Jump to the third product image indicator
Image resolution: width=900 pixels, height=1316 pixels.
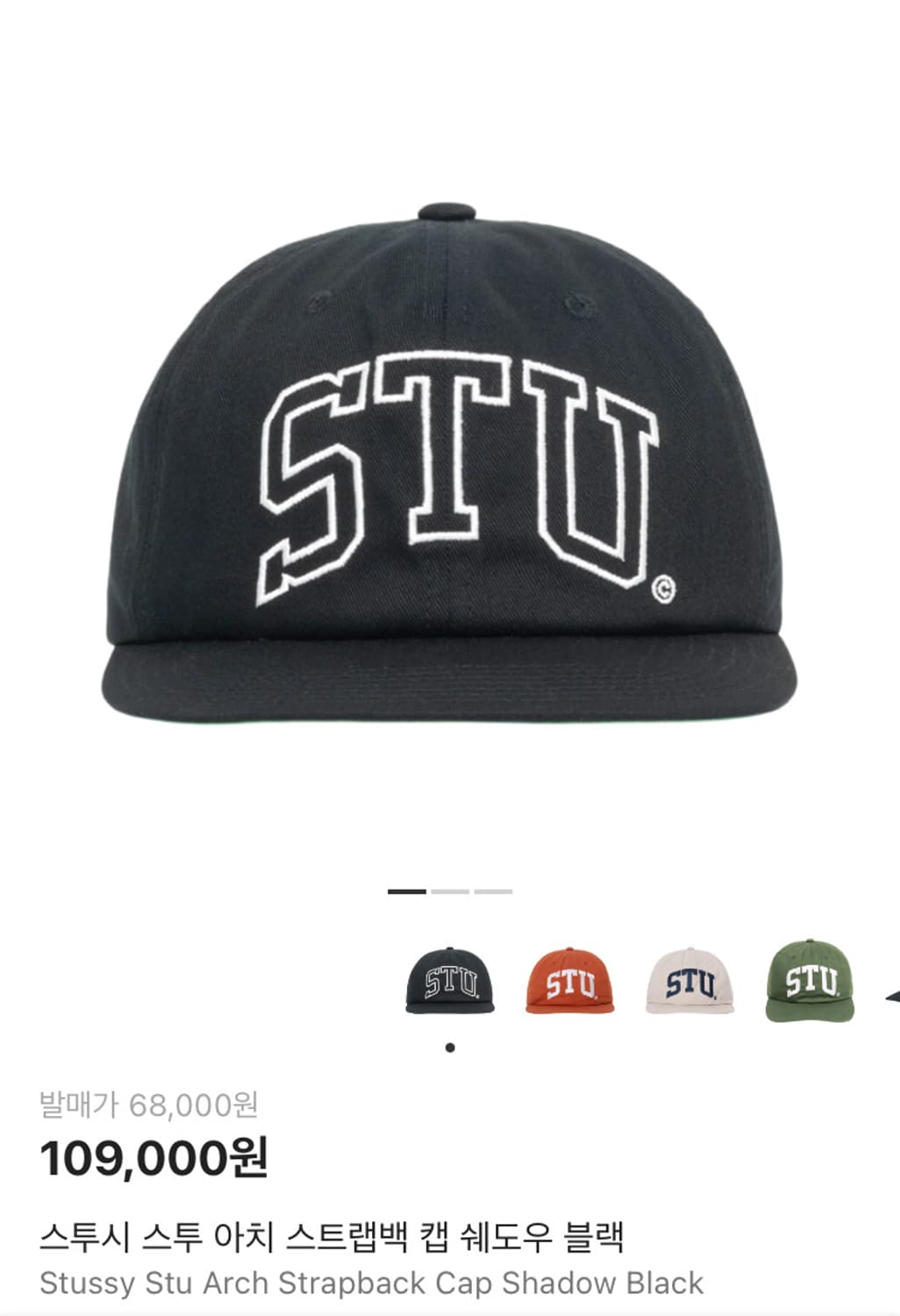pyautogui.click(x=493, y=891)
